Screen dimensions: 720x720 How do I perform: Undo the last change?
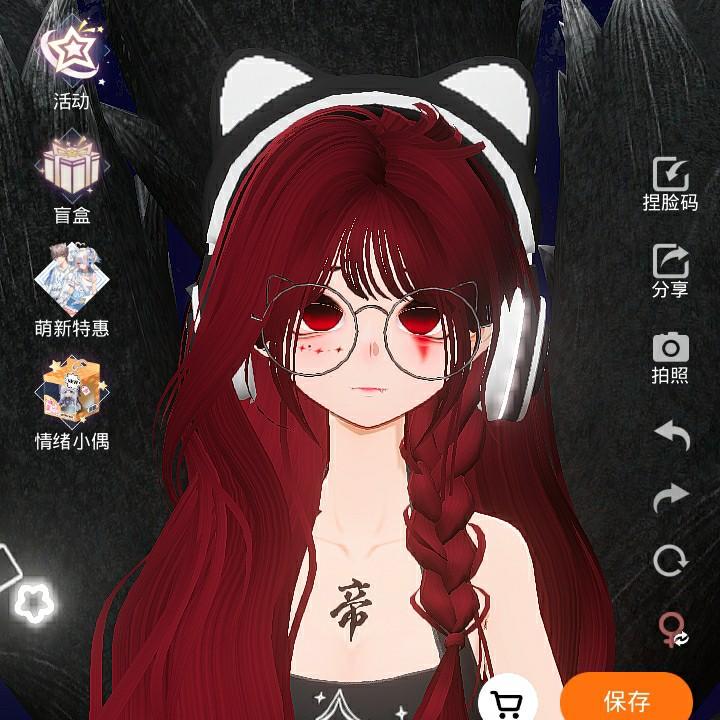pyautogui.click(x=671, y=435)
